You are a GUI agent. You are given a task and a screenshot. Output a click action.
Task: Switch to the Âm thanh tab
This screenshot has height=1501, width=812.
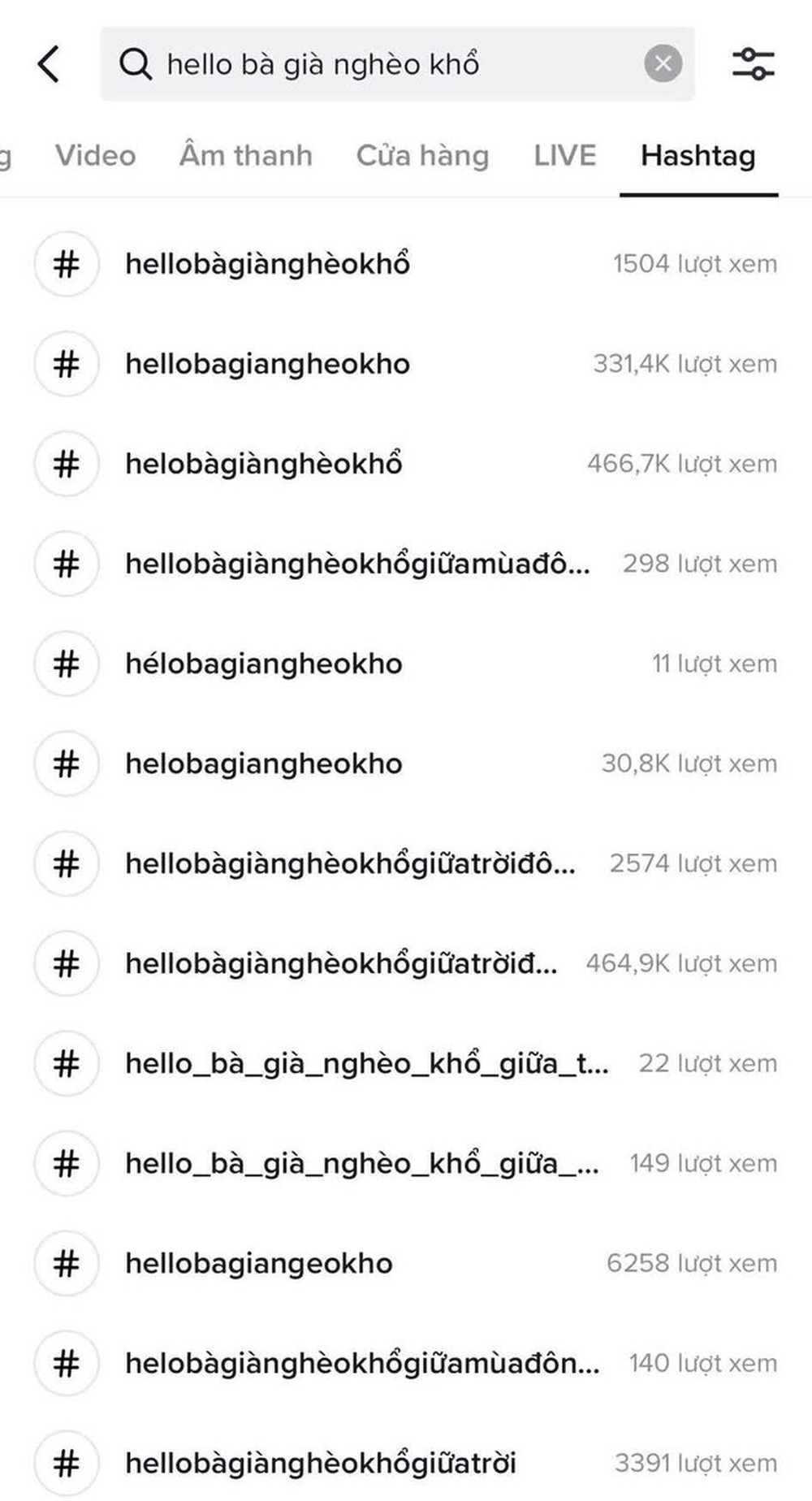point(245,155)
